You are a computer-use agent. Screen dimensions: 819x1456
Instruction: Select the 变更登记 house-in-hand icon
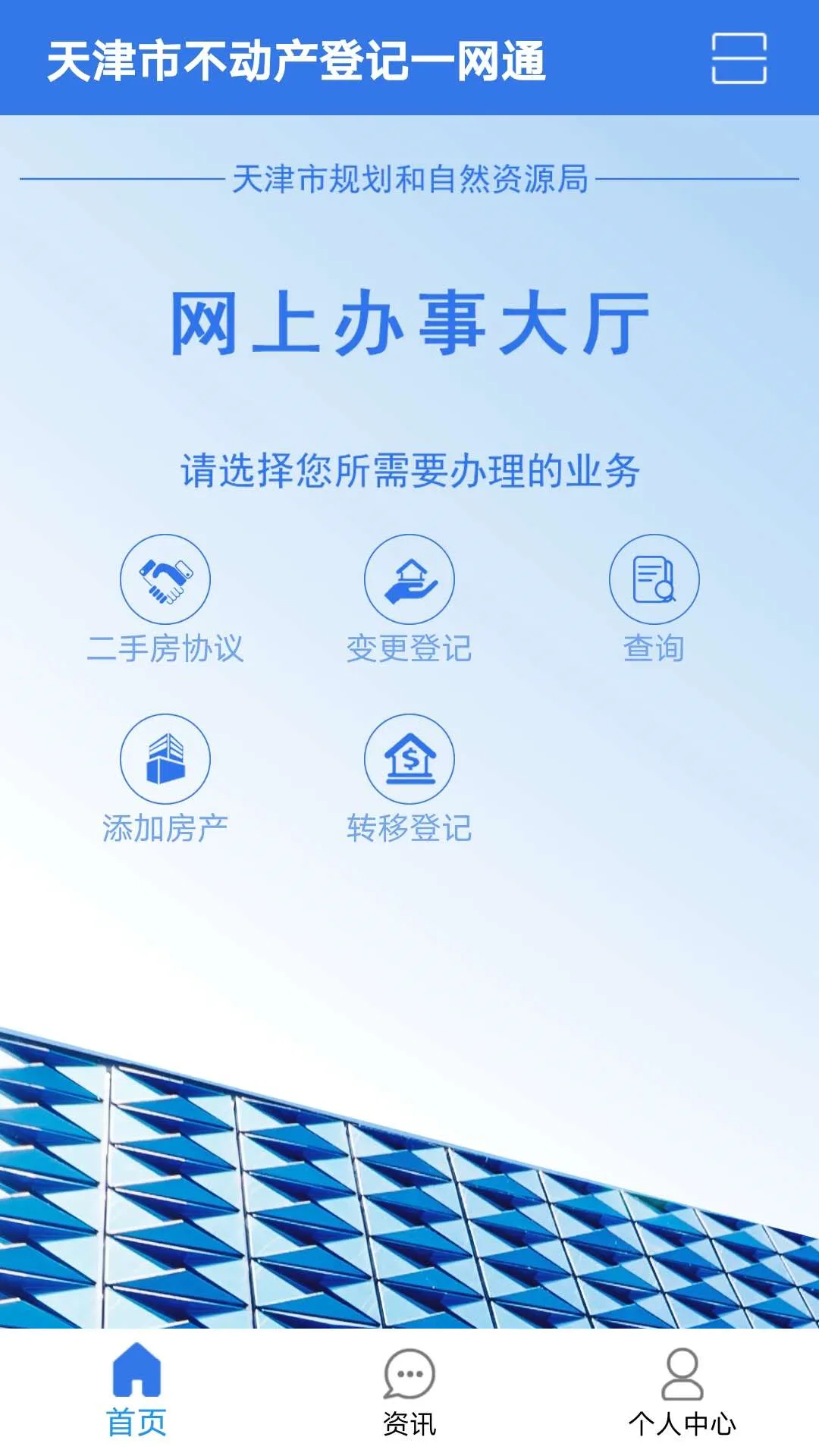tap(409, 580)
